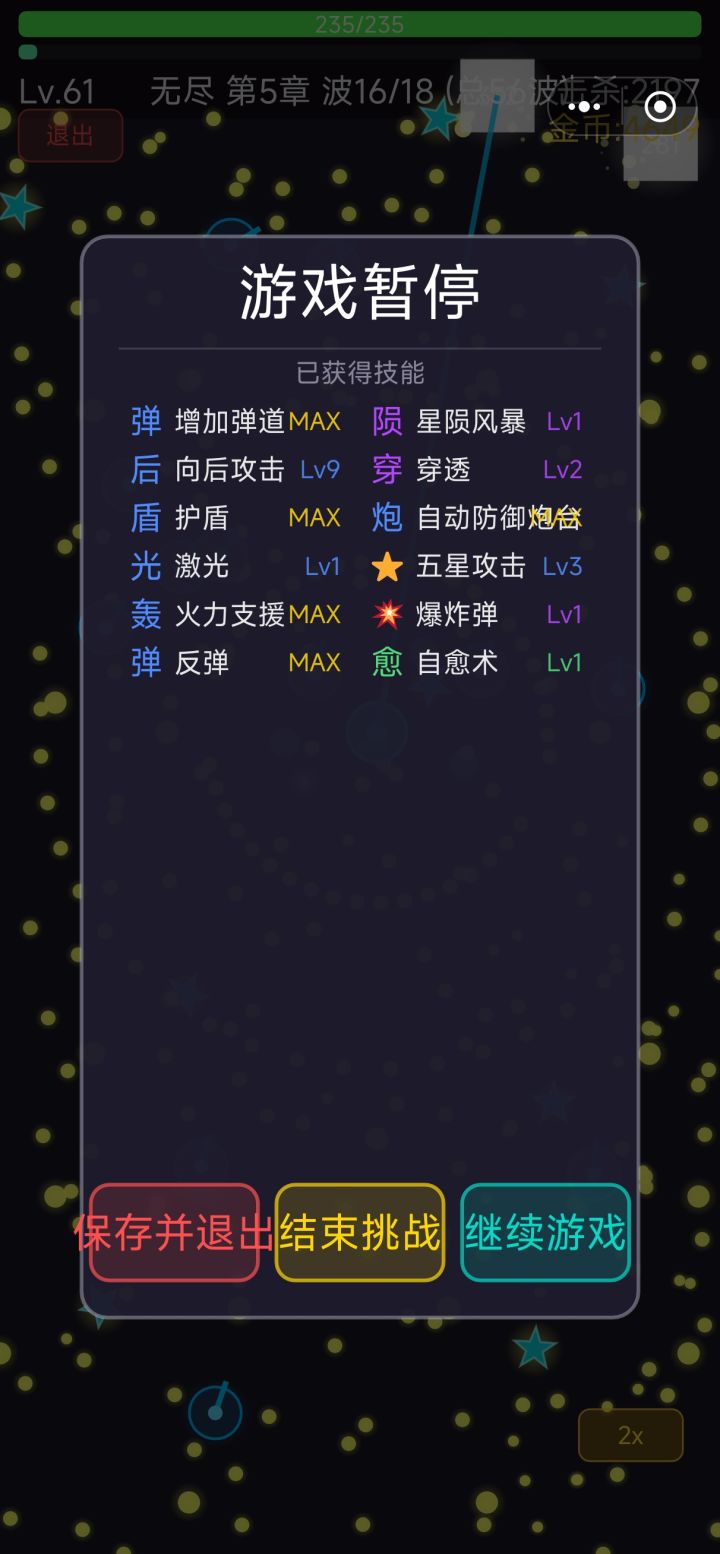This screenshot has width=720, height=1554.
Task: Tap the 穿透 pierce skill icon
Action: (x=386, y=470)
